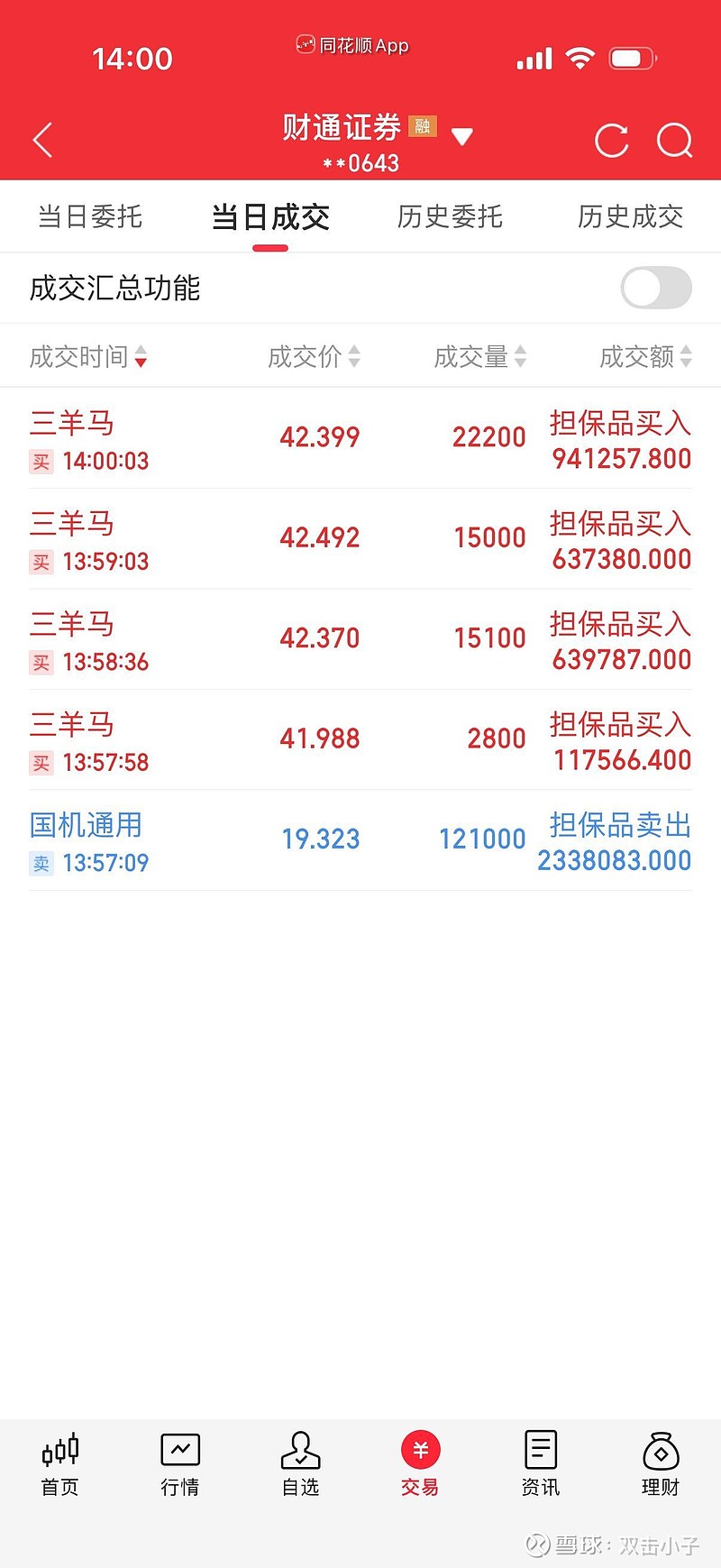
Task: Enable the 成交汇总功能 switch
Action: tap(656, 289)
